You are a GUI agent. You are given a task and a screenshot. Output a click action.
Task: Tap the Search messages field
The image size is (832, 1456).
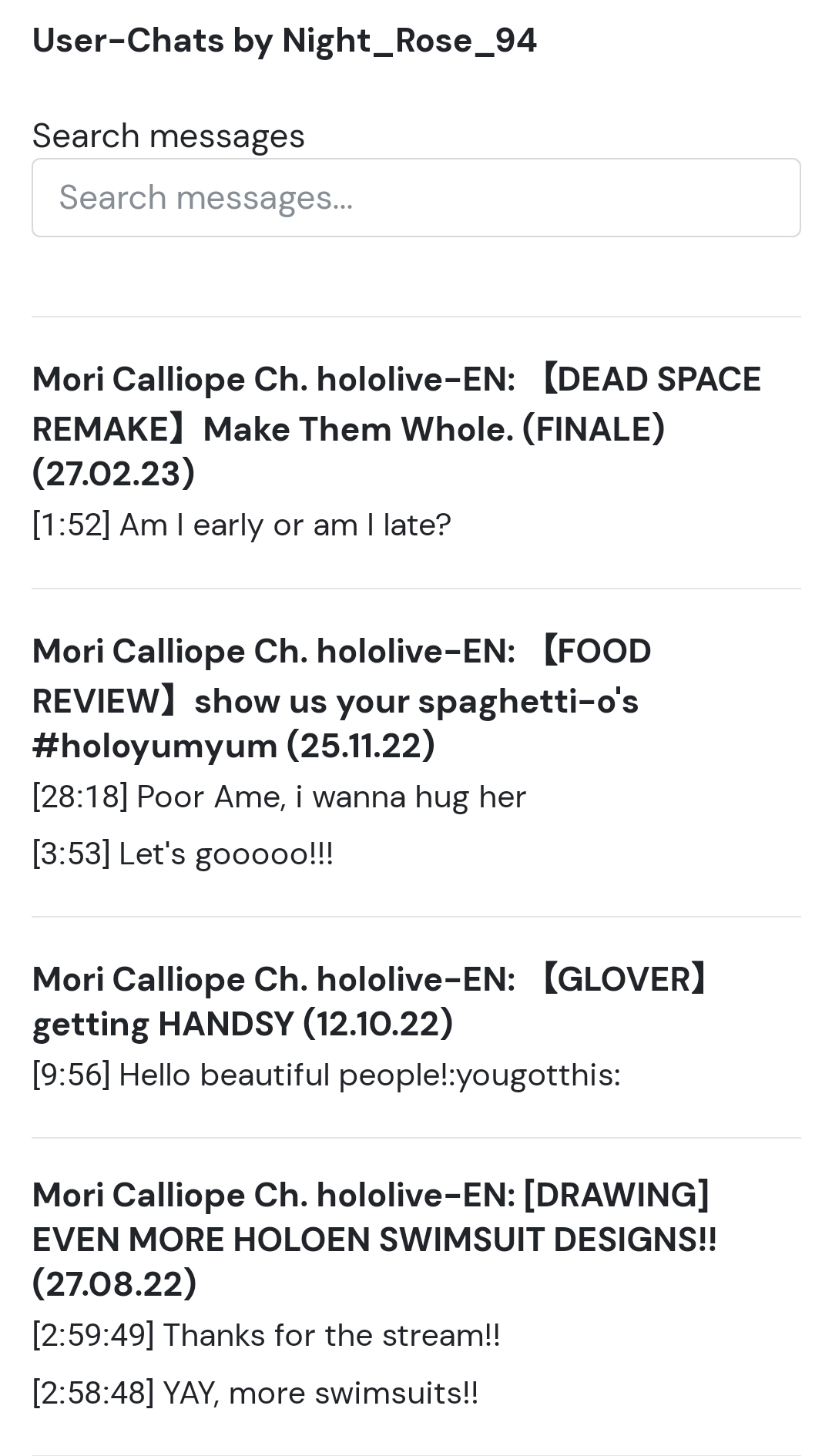[416, 198]
